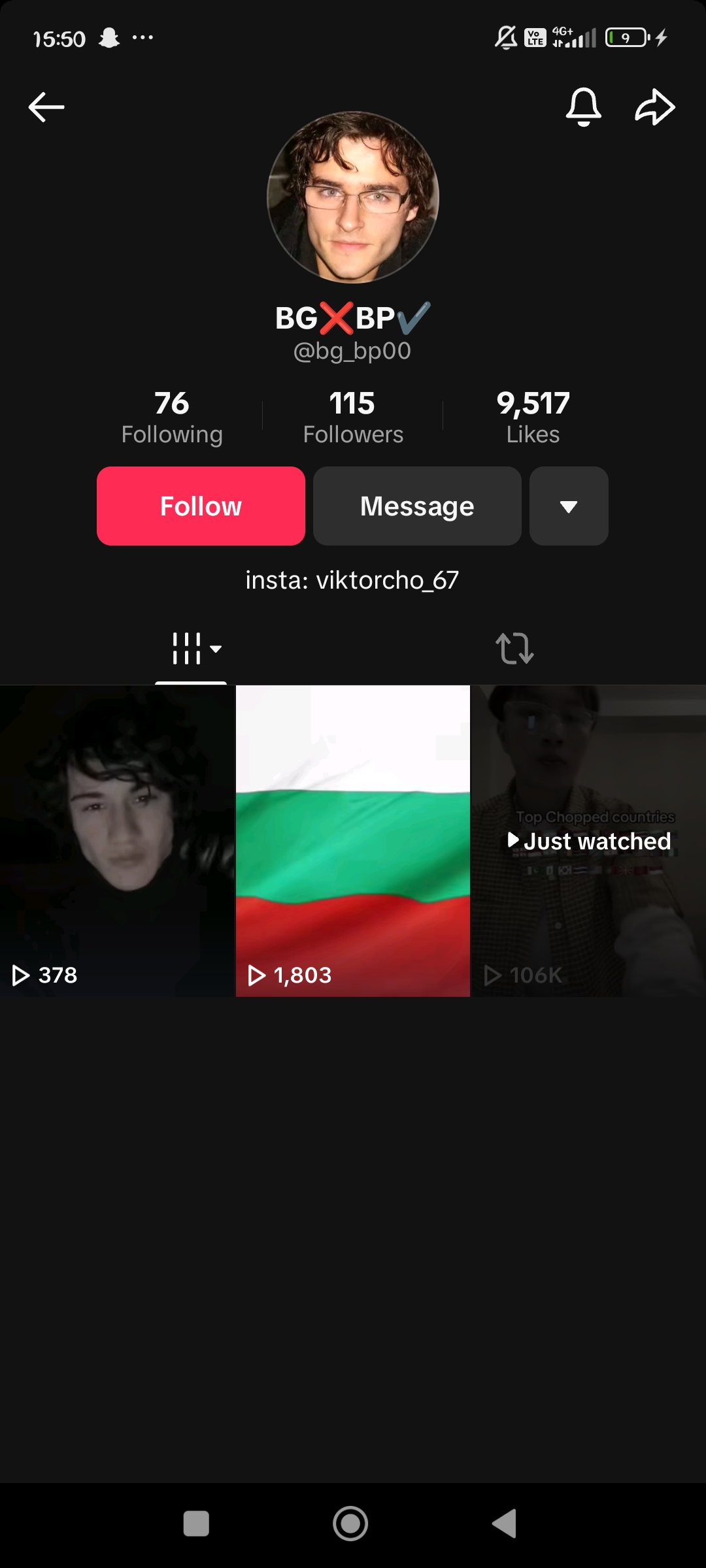The height and width of the screenshot is (1568, 706).
Task: Open the profile picture
Action: point(353,197)
